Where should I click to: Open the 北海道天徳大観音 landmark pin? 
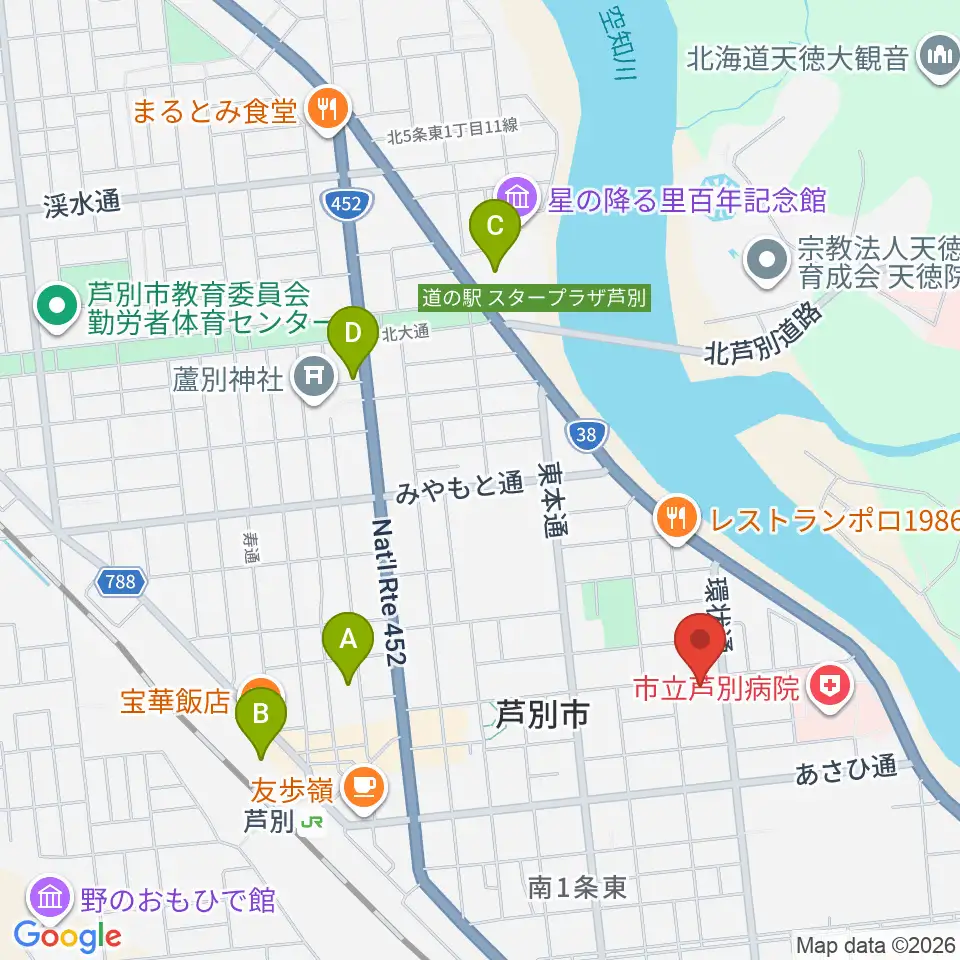pos(939,59)
